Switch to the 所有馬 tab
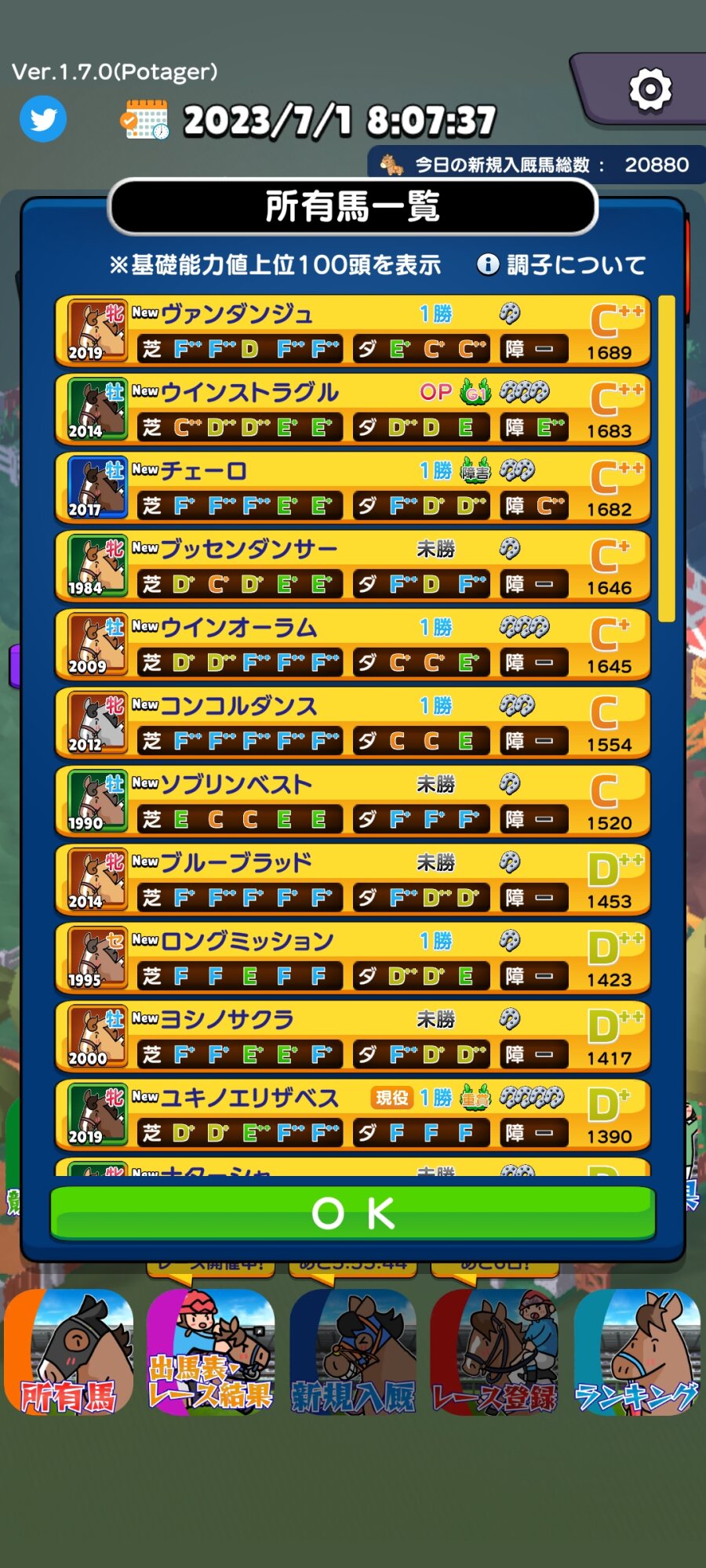 69,1352
